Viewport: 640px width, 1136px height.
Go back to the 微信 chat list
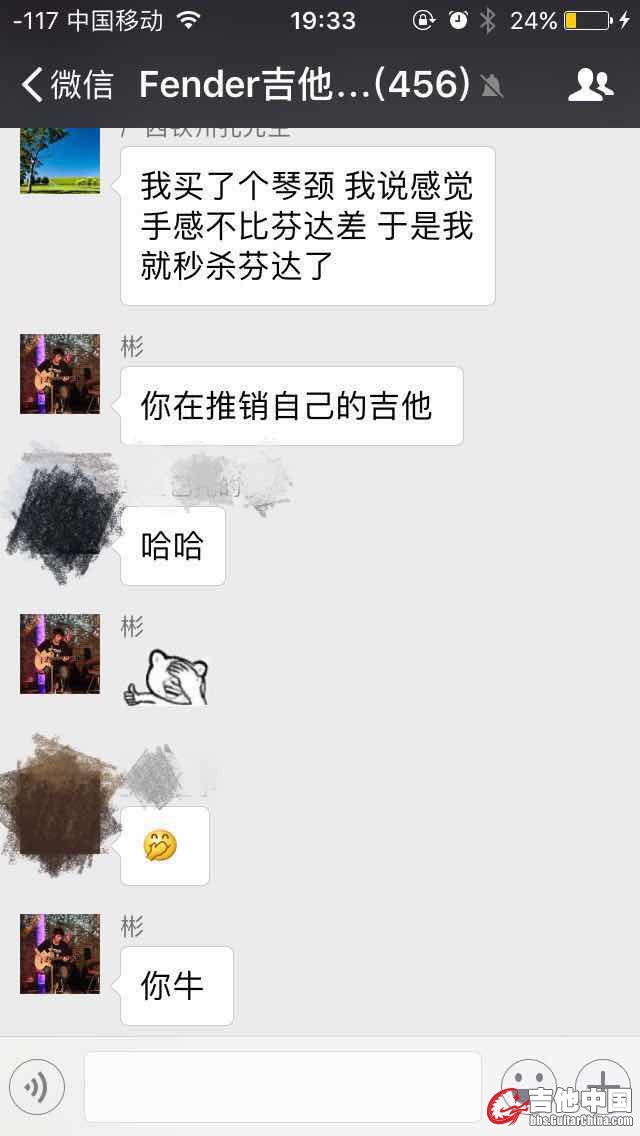66,85
